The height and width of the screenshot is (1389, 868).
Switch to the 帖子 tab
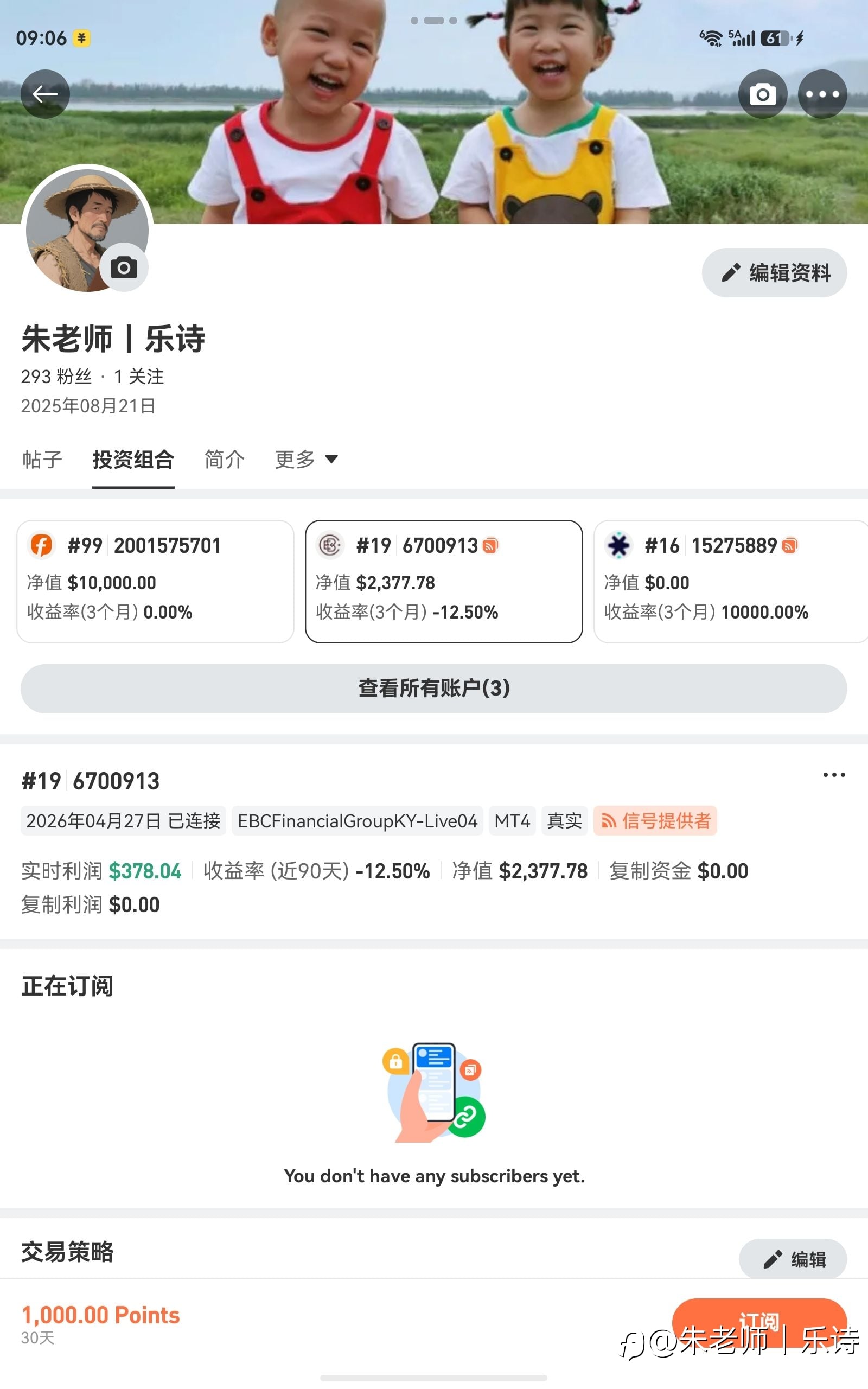click(x=42, y=459)
